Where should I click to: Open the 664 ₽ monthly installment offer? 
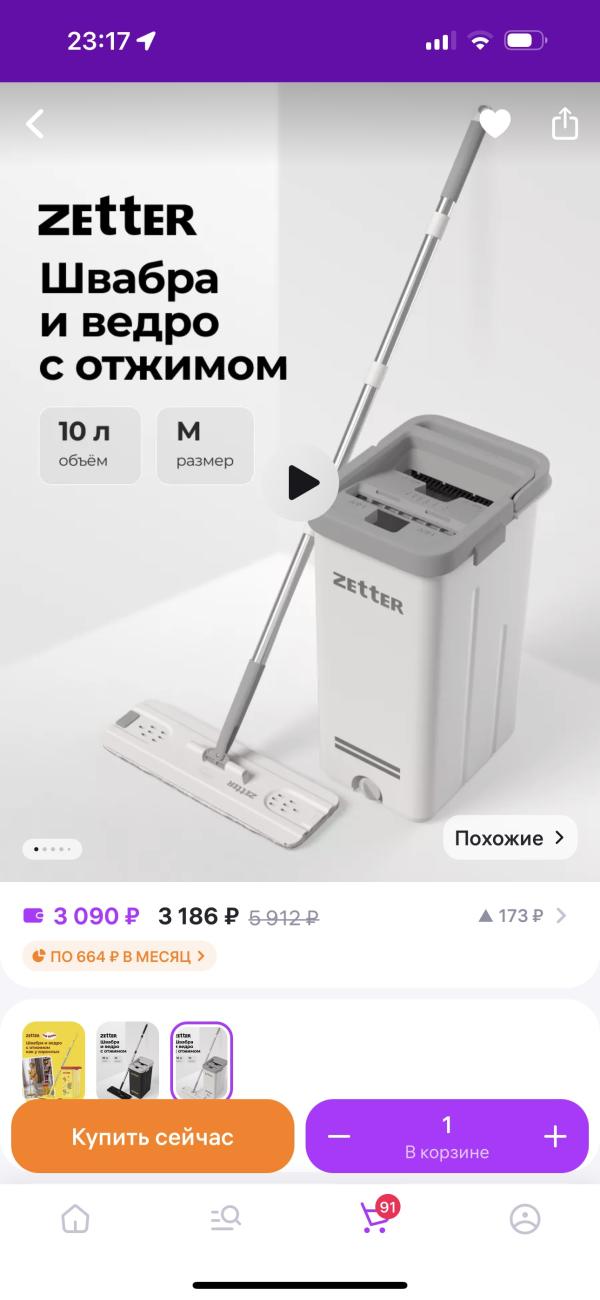click(x=120, y=956)
